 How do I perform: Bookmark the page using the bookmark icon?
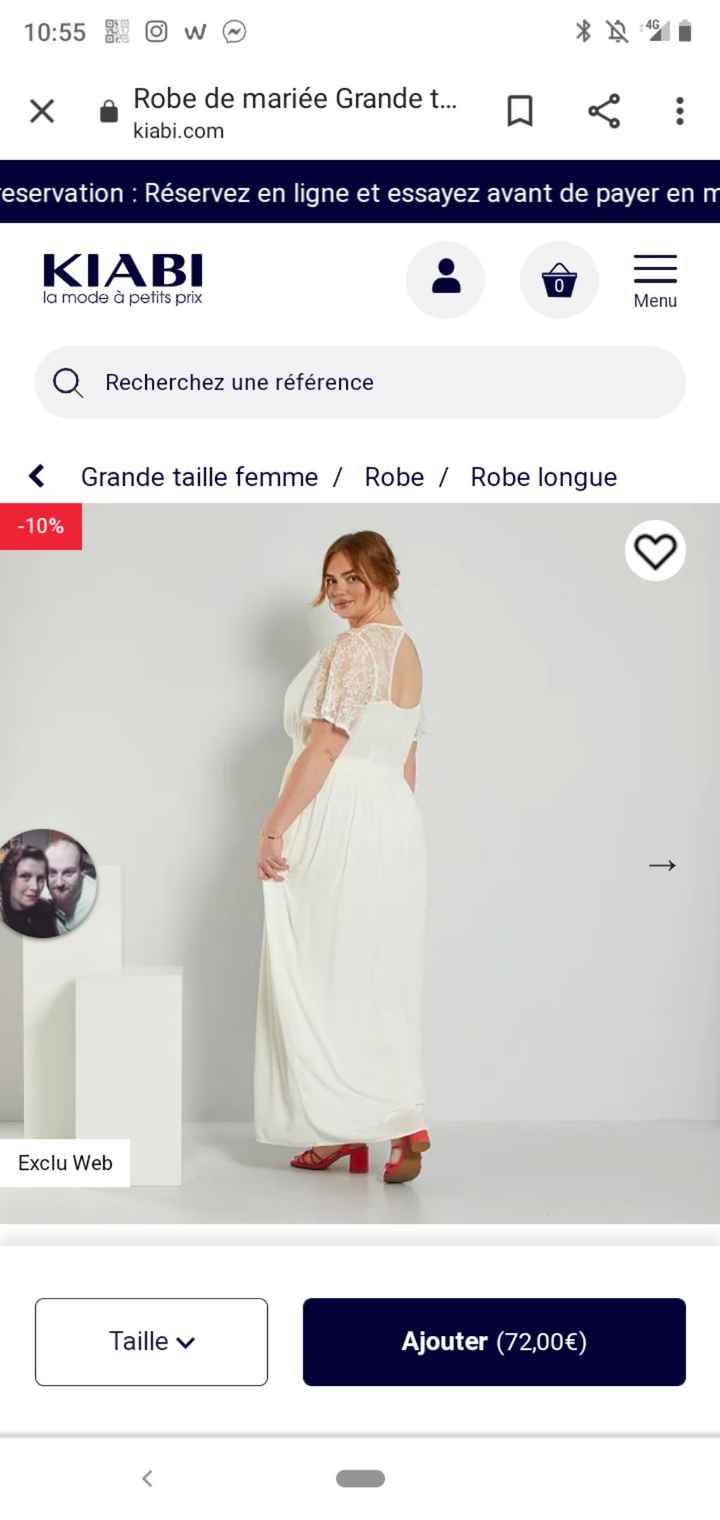tap(520, 110)
